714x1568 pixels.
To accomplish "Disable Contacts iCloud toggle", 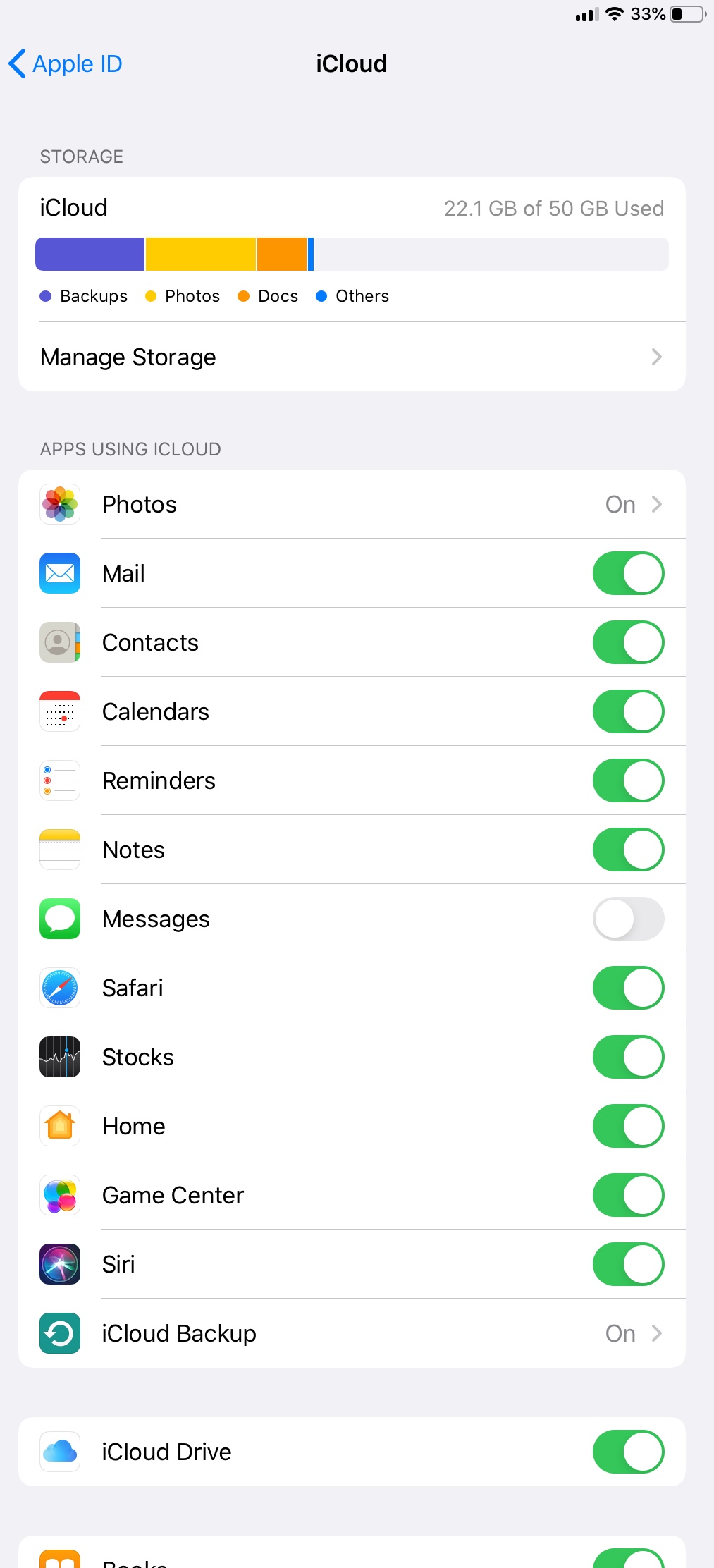I will point(627,643).
